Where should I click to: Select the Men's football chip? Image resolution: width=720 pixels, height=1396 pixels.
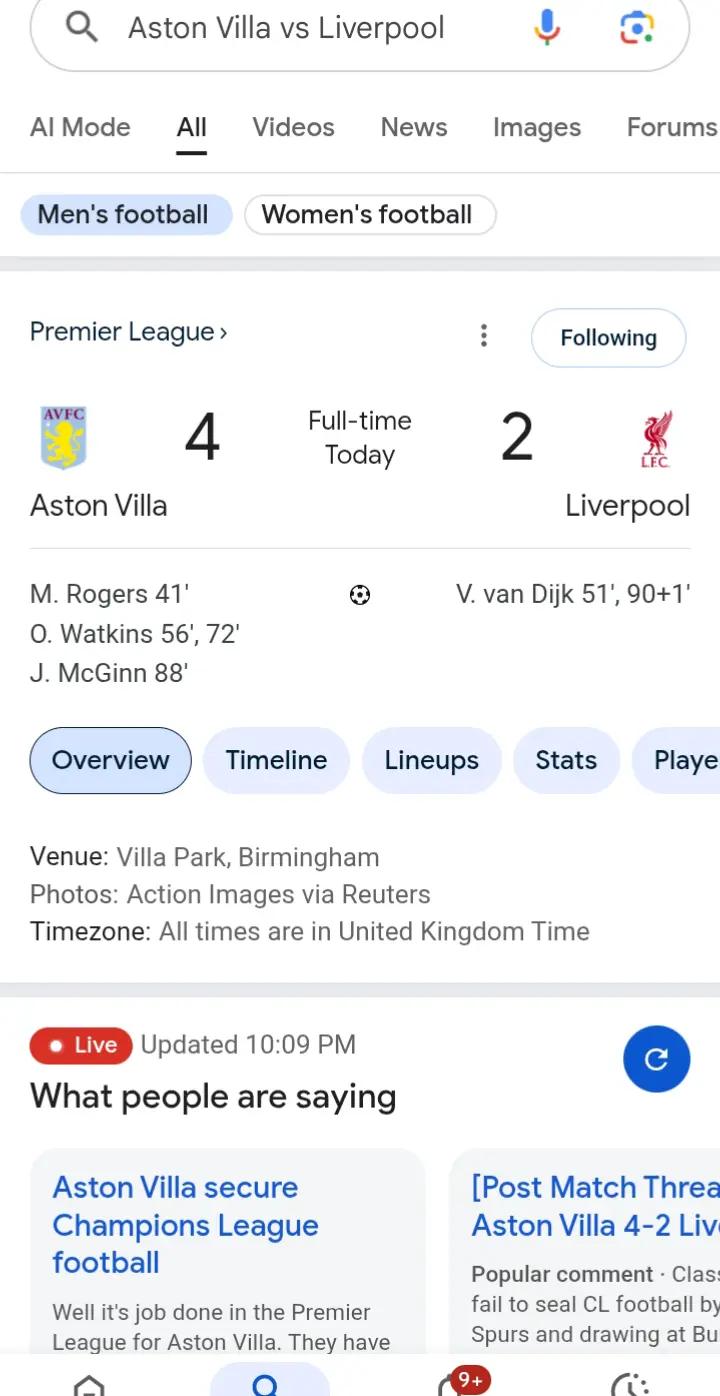(x=125, y=214)
